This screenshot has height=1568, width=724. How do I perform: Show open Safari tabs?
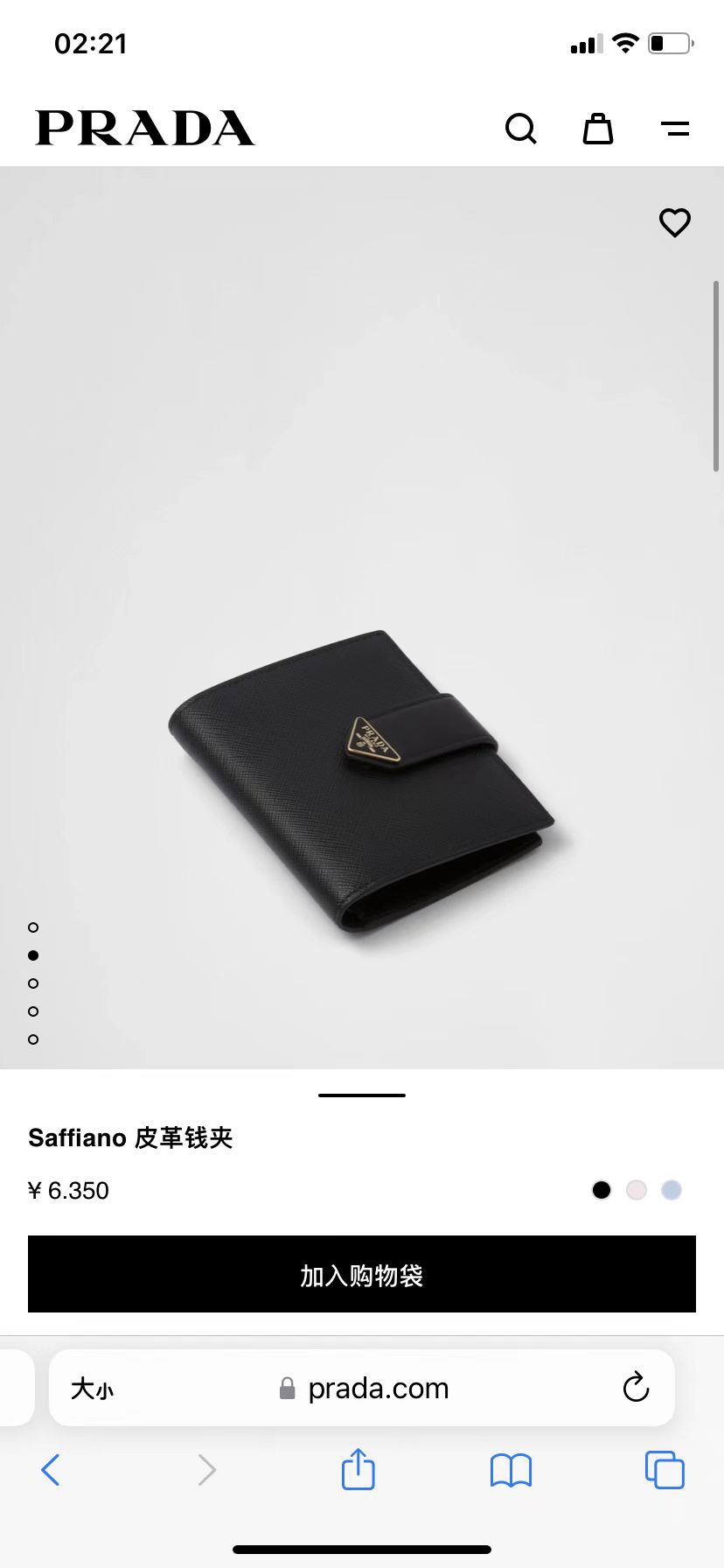[665, 1470]
